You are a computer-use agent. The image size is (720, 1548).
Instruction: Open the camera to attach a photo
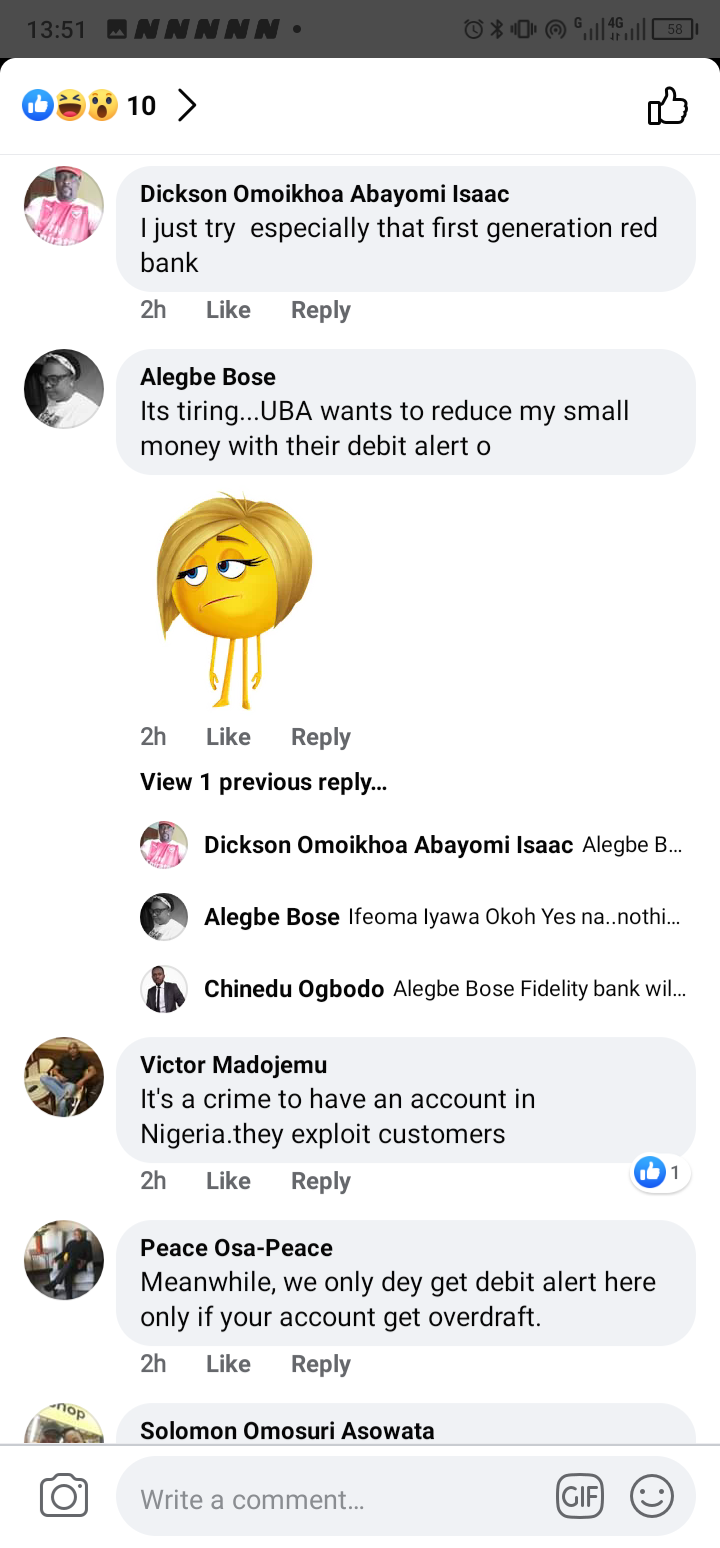click(x=64, y=1497)
